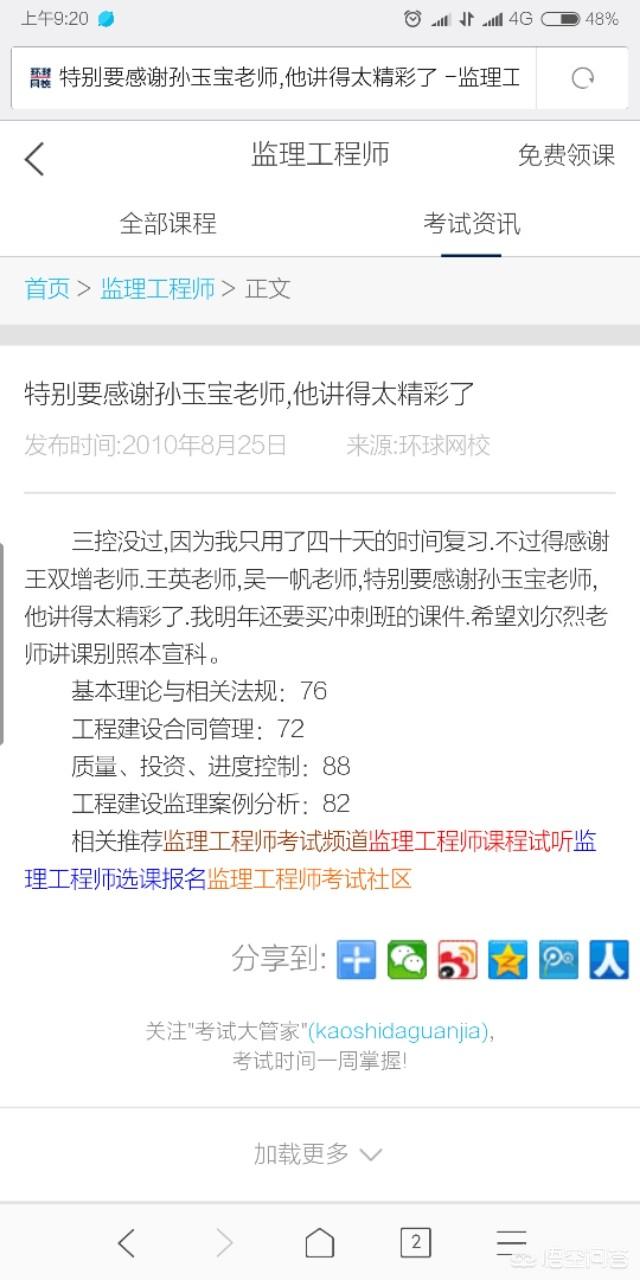This screenshot has height=1280, width=640.
Task: Open 监理工程师选课报名 link
Action: click(x=115, y=879)
